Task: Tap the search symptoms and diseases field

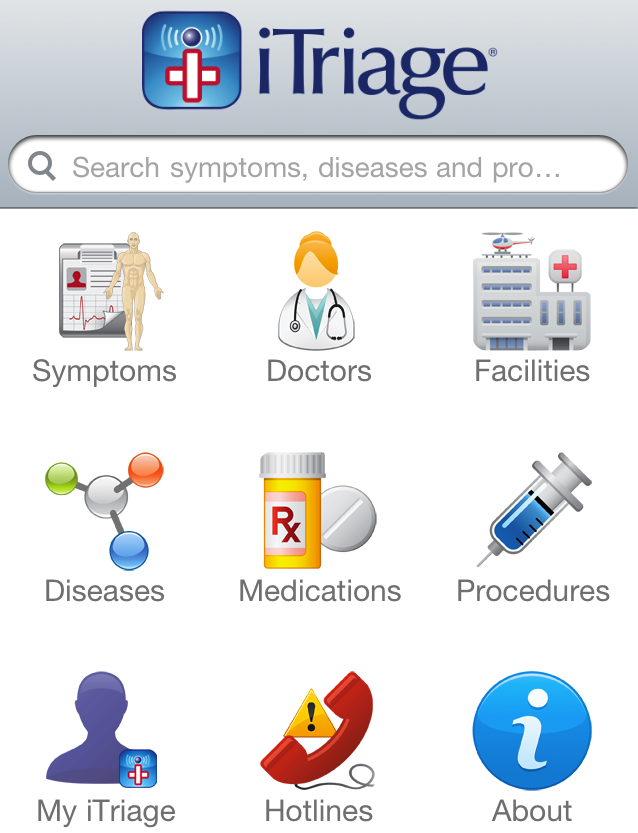Action: pos(318,166)
